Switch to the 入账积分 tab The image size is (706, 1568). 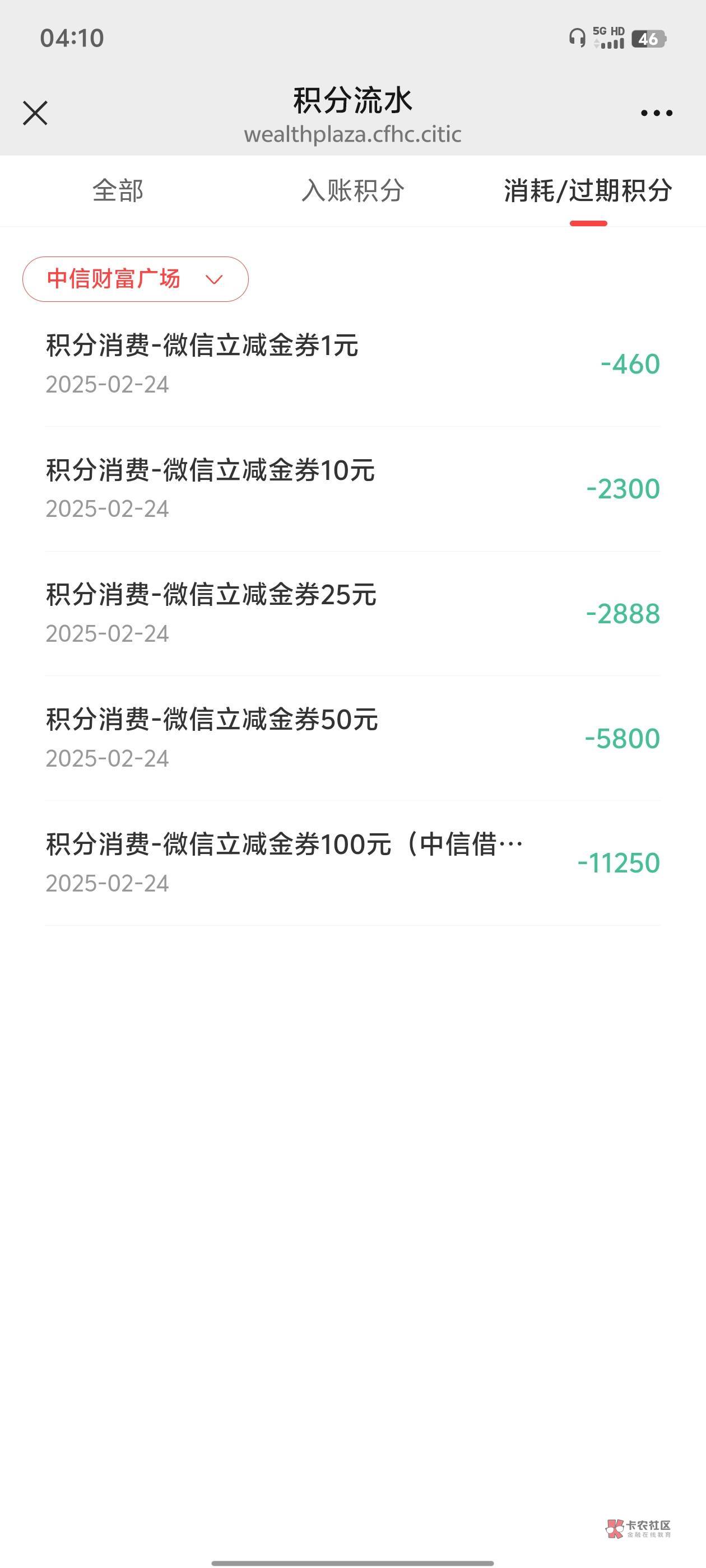(x=352, y=190)
